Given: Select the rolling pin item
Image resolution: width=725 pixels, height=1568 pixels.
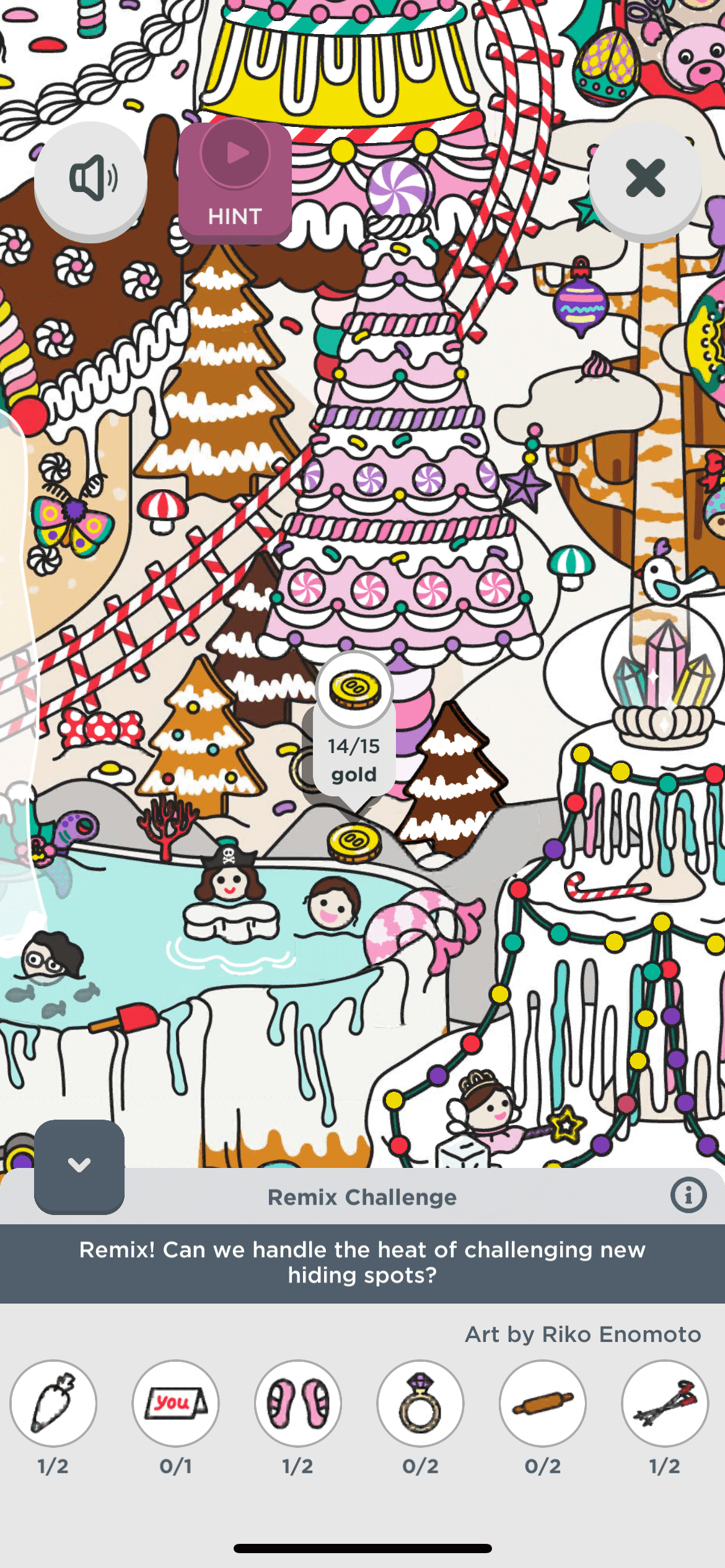Looking at the screenshot, I should [x=543, y=1403].
